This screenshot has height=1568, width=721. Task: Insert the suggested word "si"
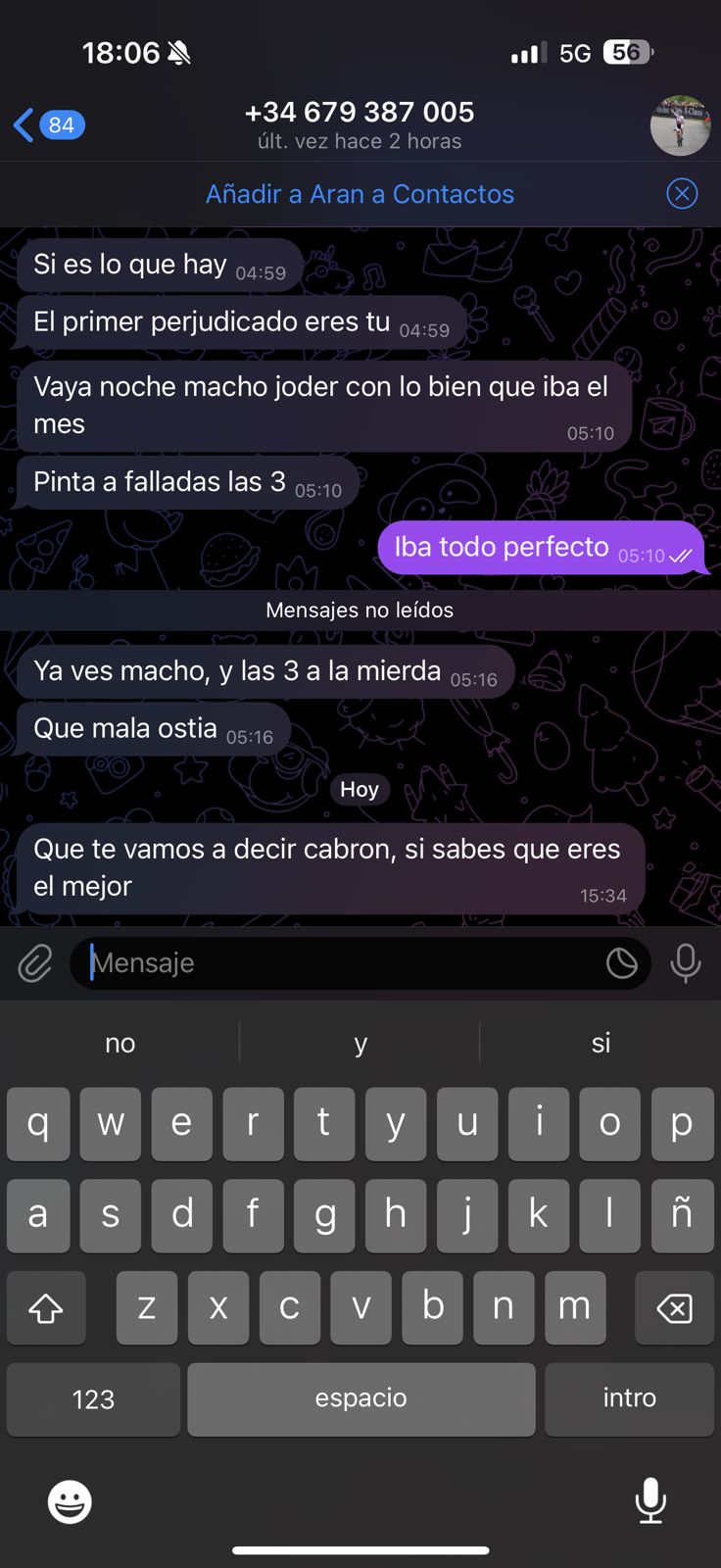(601, 1043)
